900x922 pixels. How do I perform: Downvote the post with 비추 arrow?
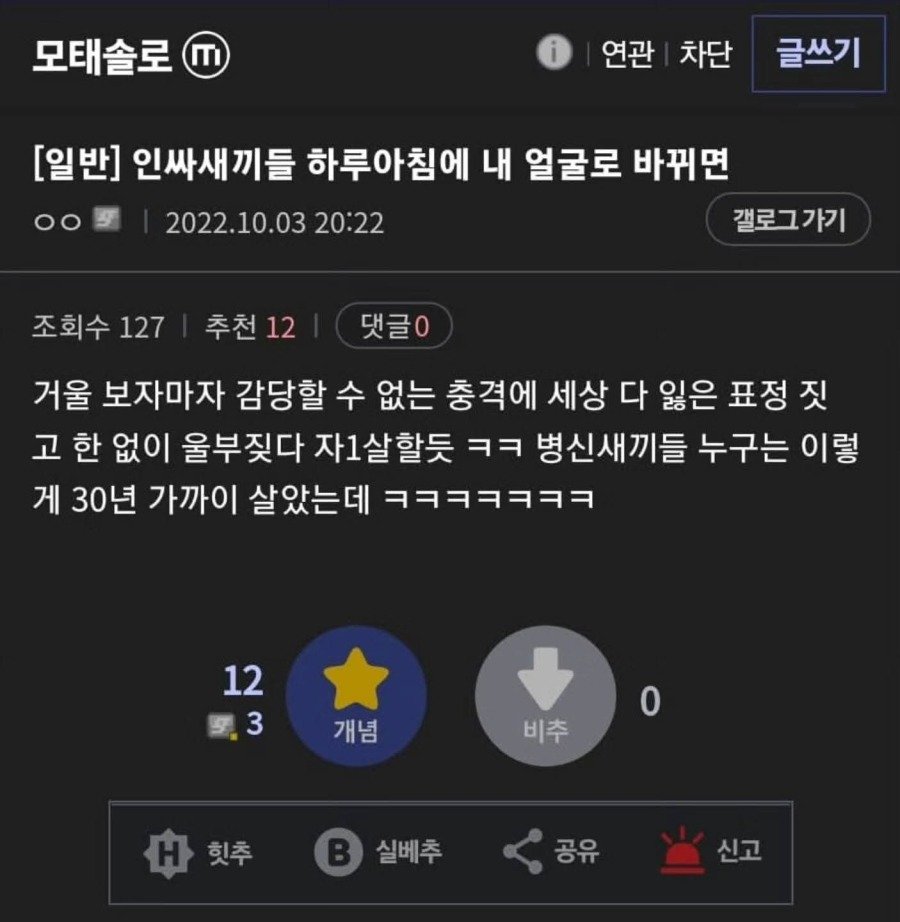pos(545,696)
